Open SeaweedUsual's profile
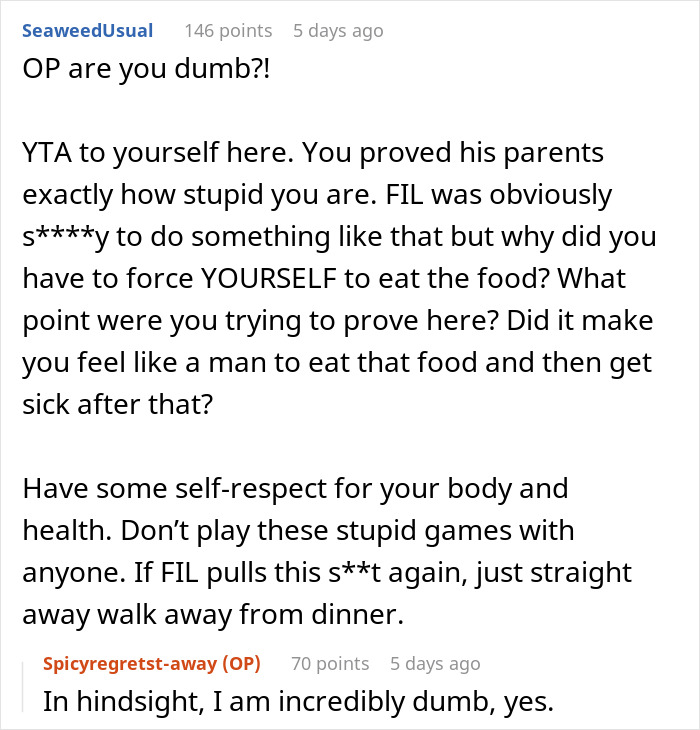 click(87, 31)
